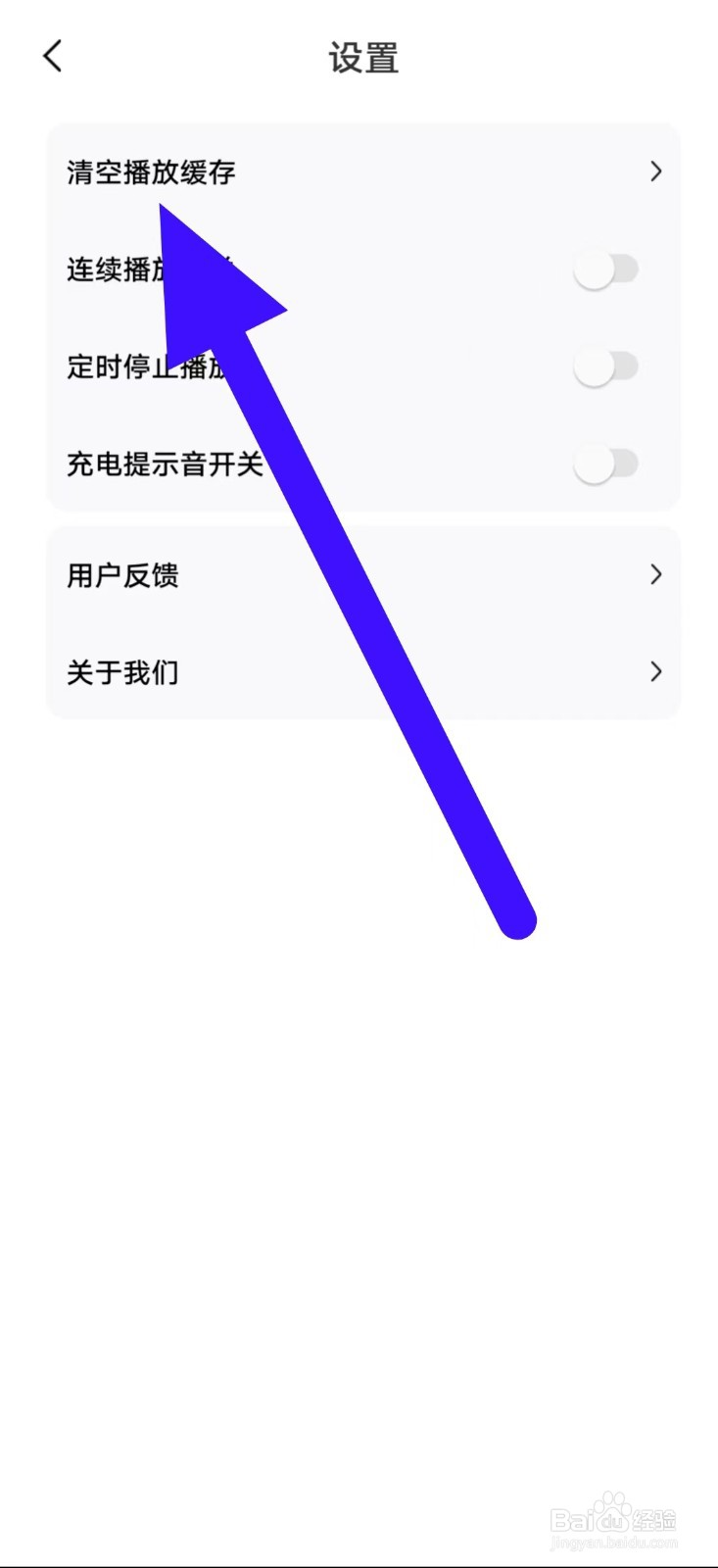The image size is (718, 1568).
Task: Open the 用户反馈 feedback page
Action: pos(121,576)
